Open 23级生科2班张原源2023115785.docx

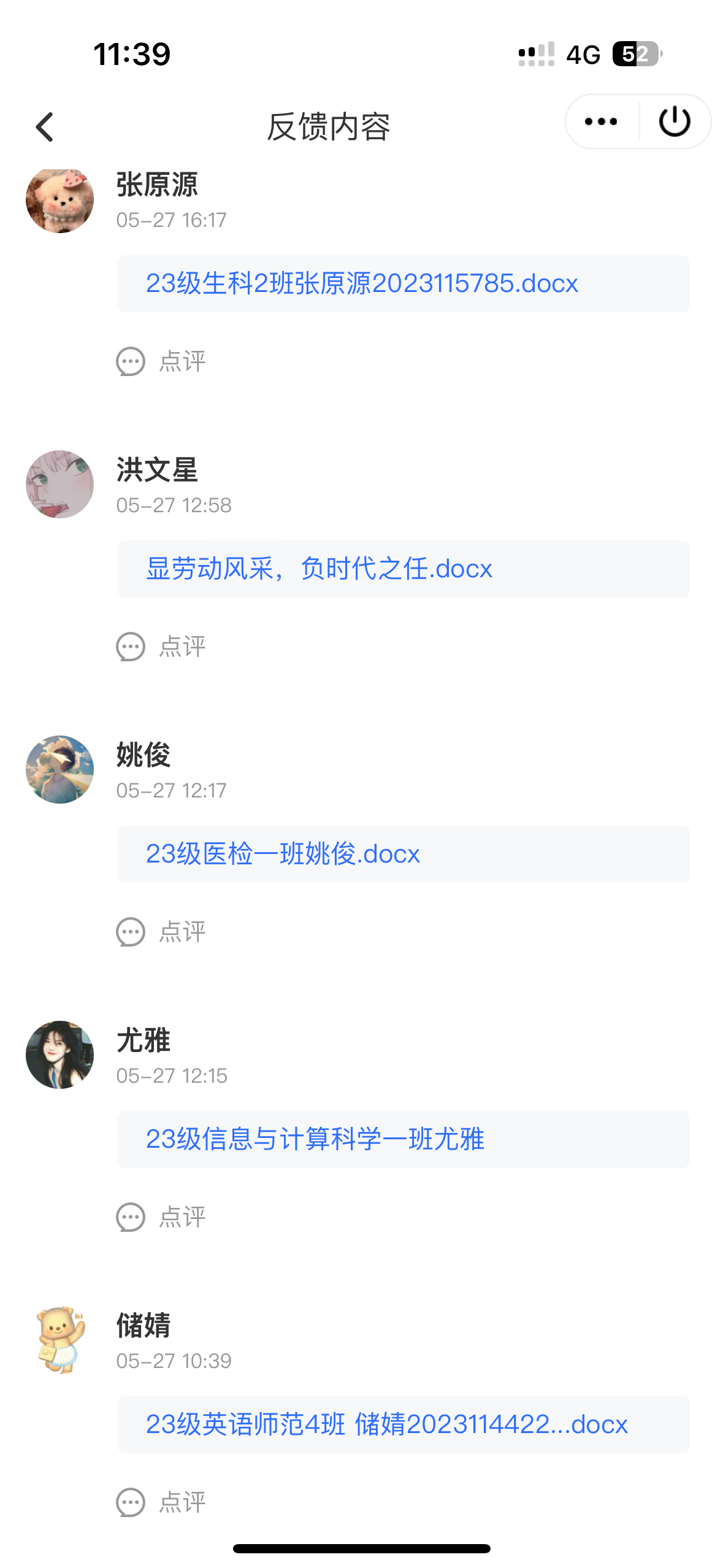[362, 284]
